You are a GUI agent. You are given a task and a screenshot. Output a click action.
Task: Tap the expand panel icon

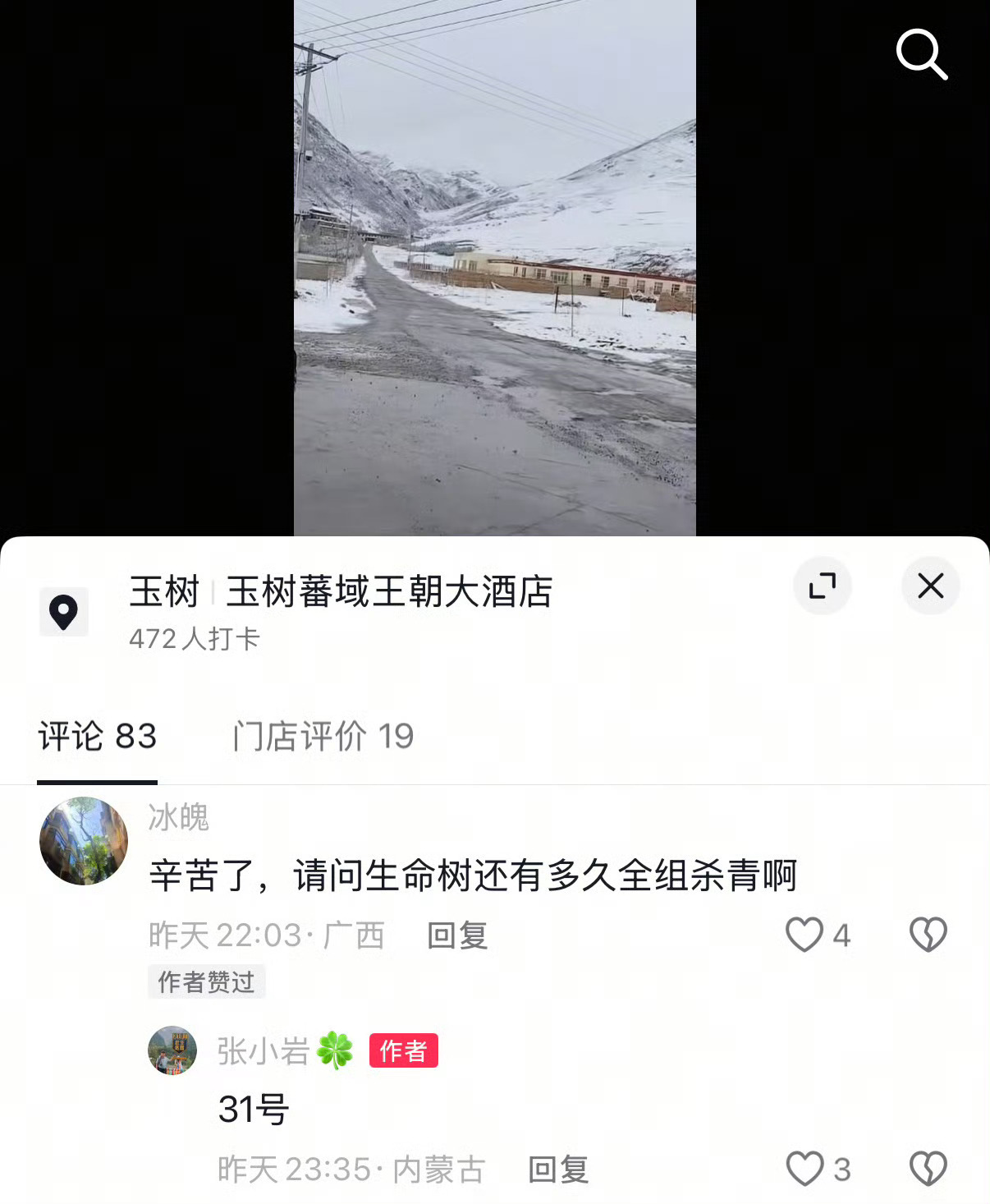click(x=823, y=586)
